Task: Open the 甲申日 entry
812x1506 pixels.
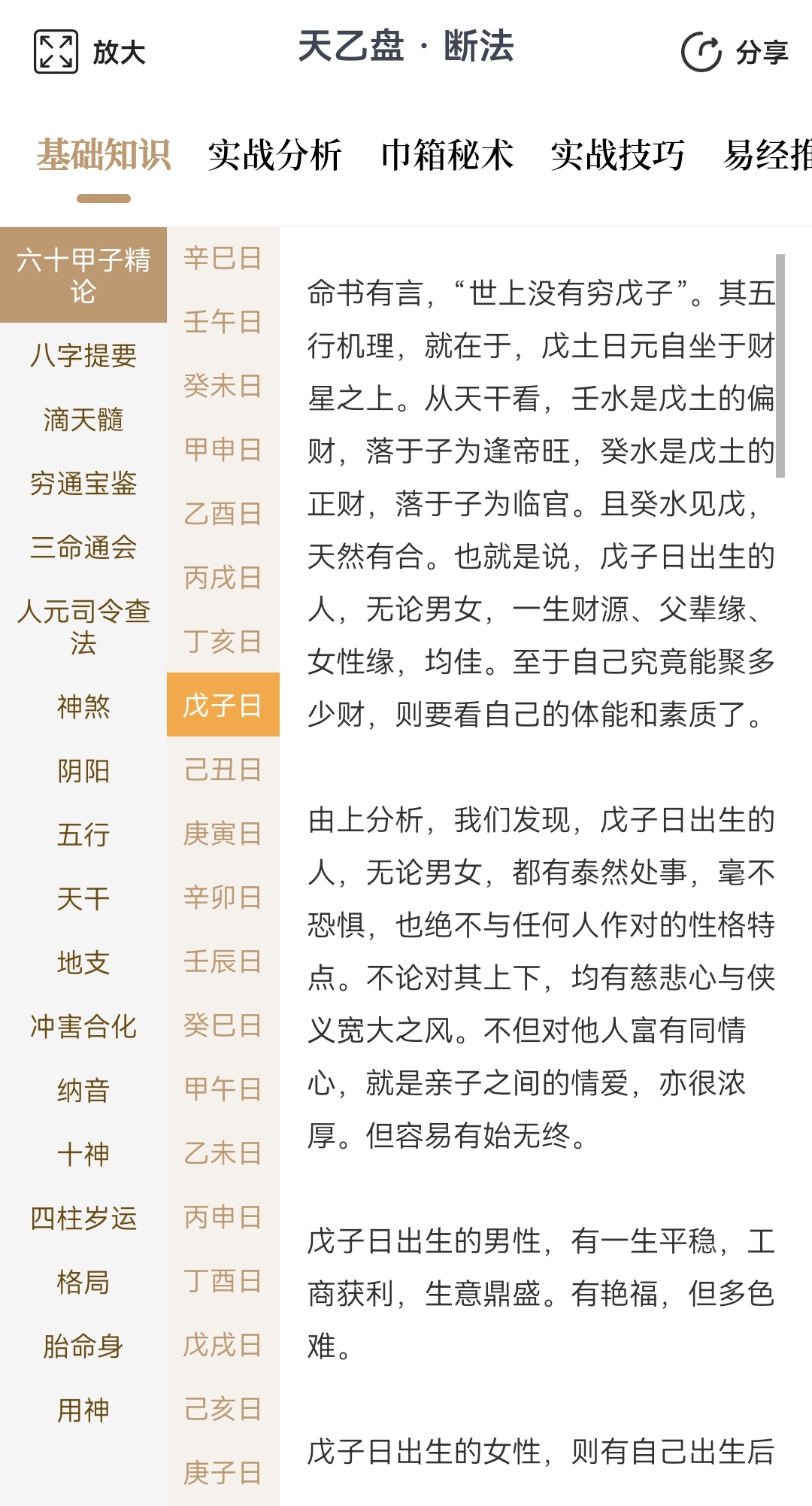Action: (x=223, y=449)
